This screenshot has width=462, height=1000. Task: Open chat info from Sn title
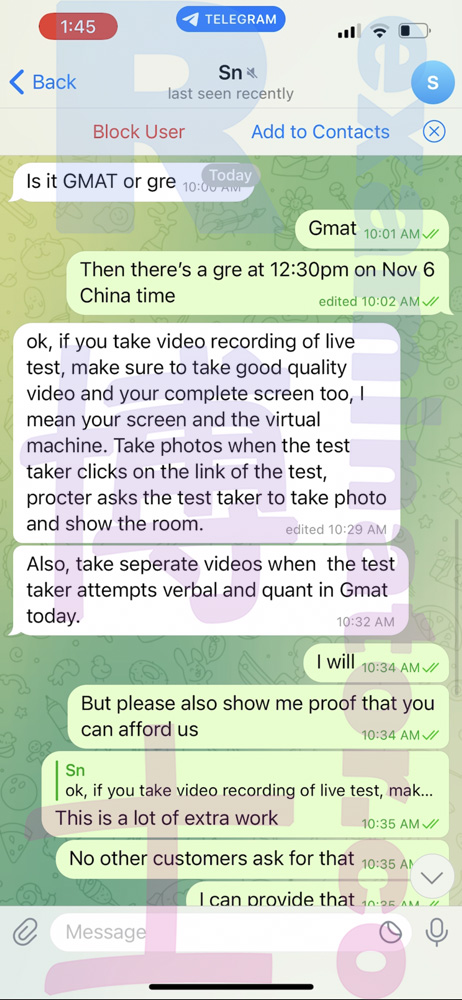pos(231,82)
